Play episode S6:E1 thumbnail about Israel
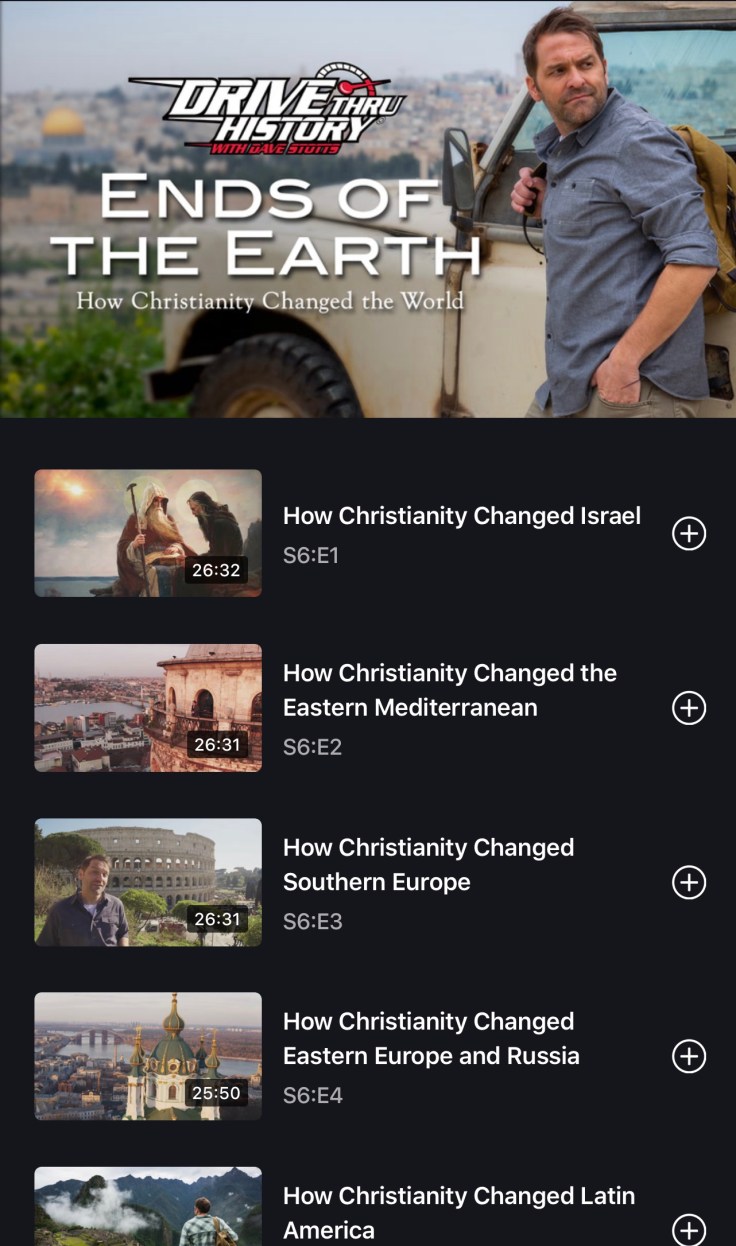This screenshot has height=1246, width=736. pyautogui.click(x=148, y=533)
